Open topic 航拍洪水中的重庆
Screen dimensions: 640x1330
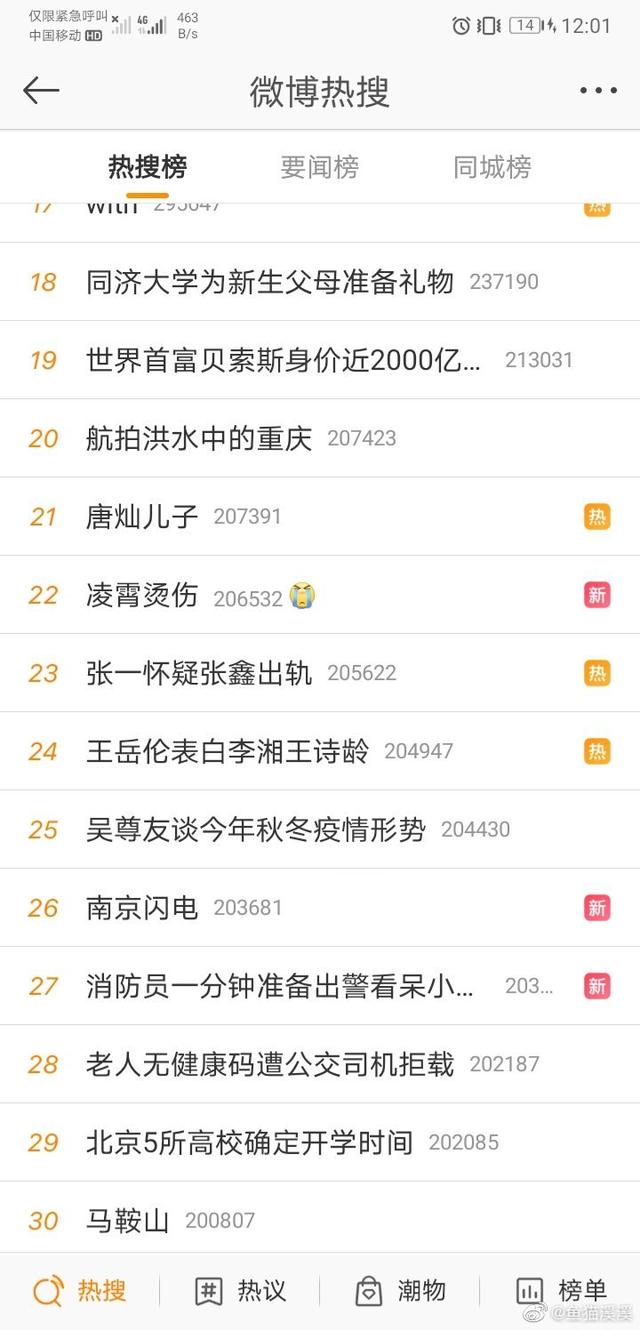(320, 438)
